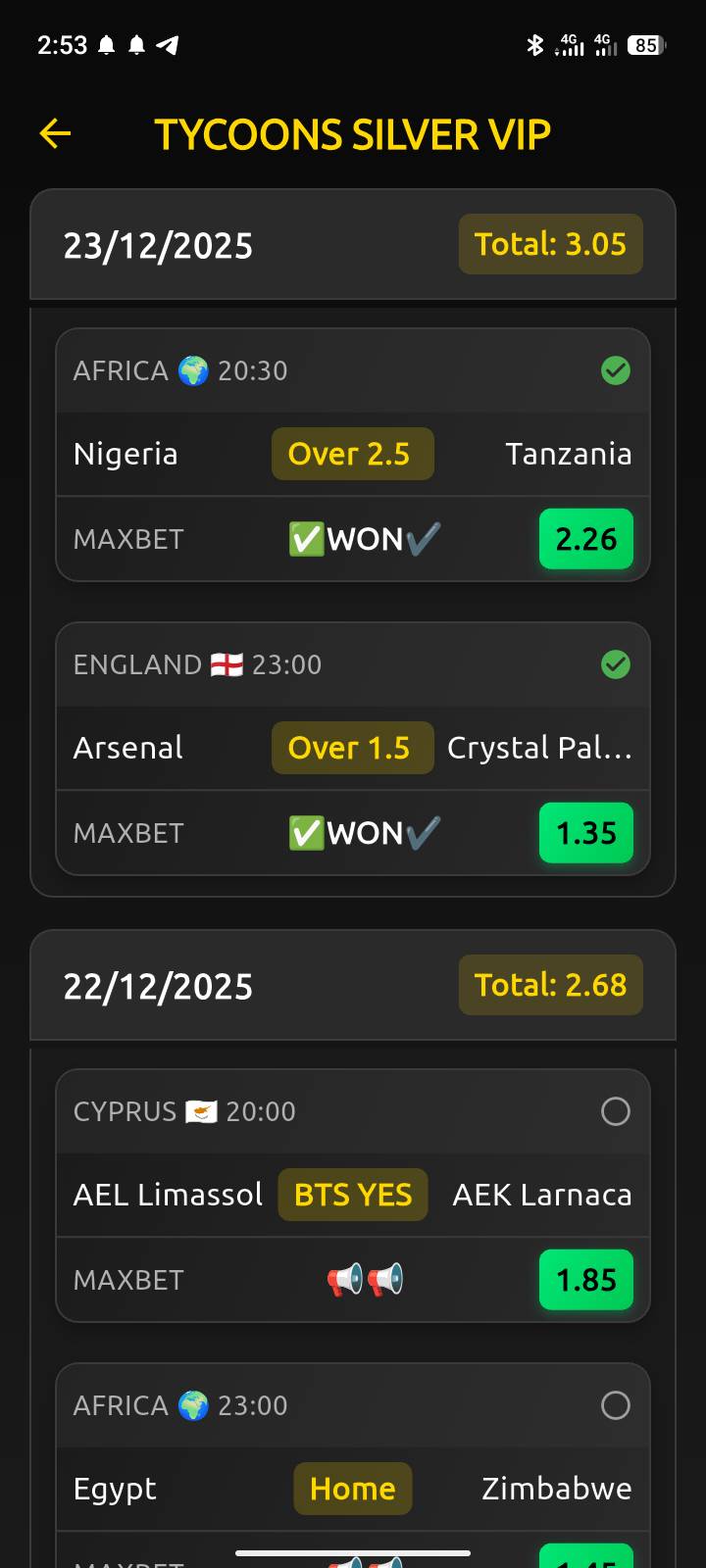This screenshot has width=706, height=1568.
Task: Open the Nigeria vs Tanzania tip card
Action: (x=353, y=455)
